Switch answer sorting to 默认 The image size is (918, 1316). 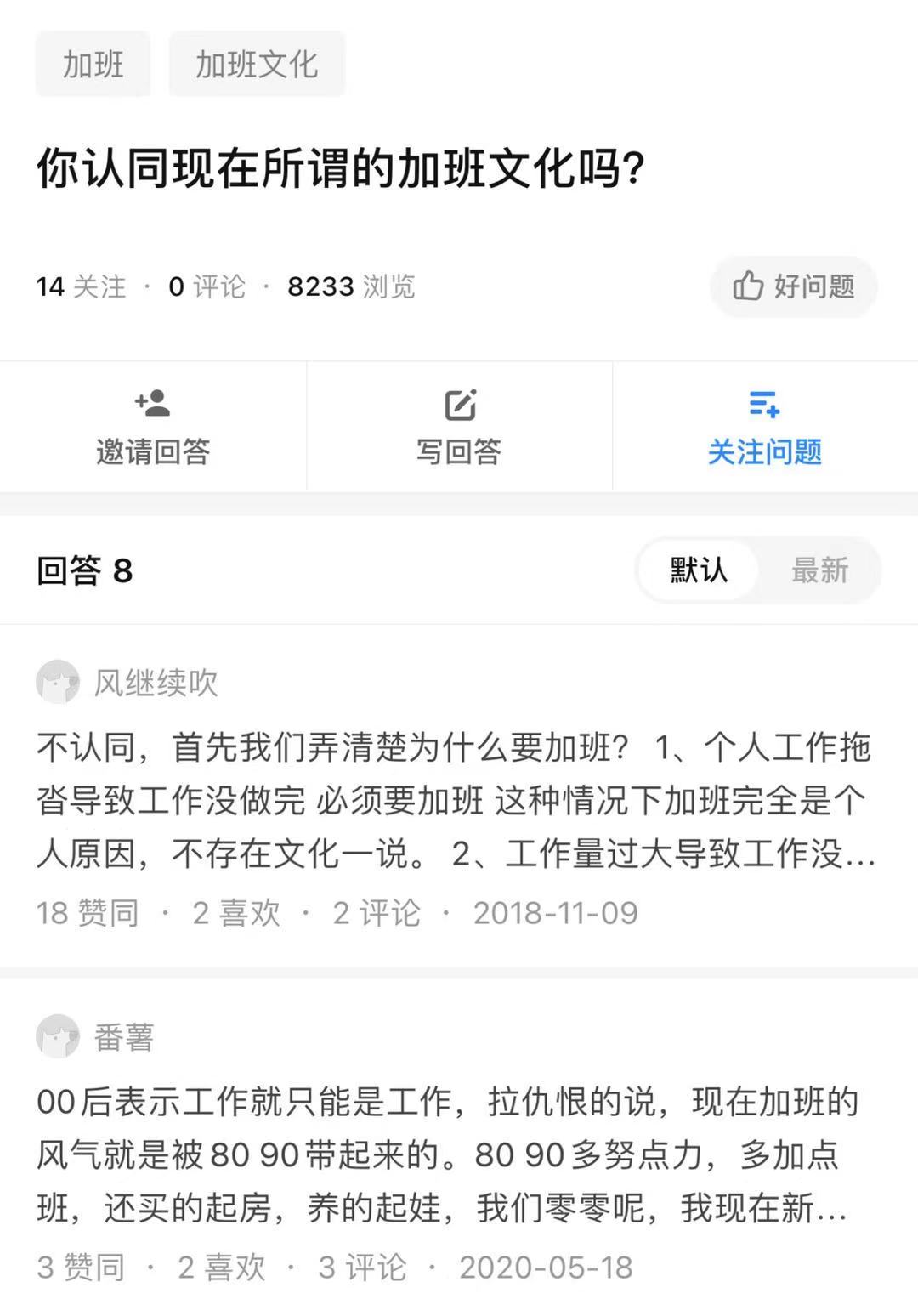coord(698,570)
